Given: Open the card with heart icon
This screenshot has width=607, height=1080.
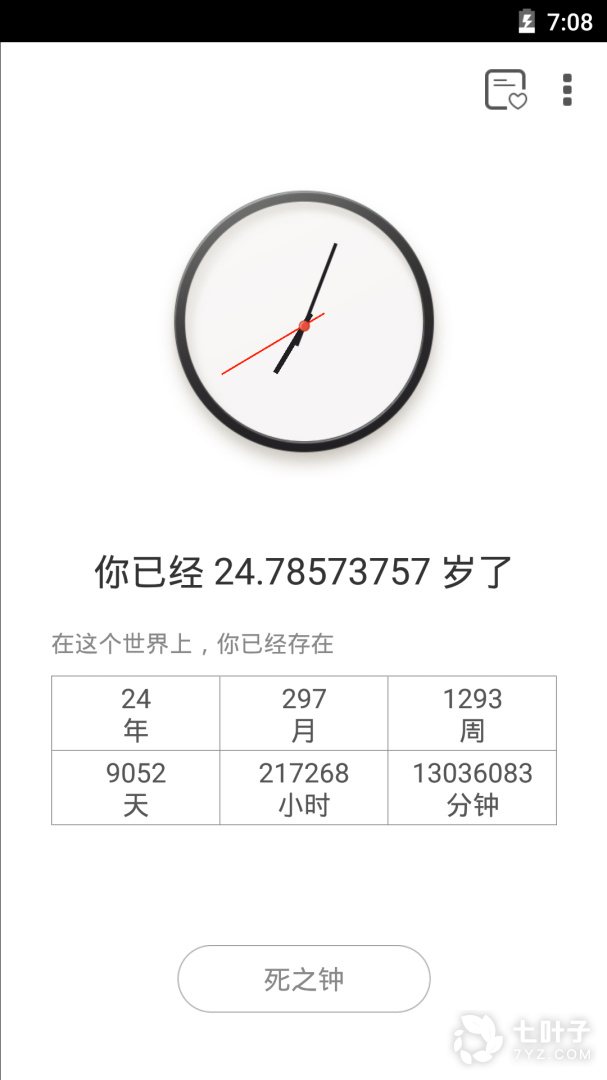Looking at the screenshot, I should 505,90.
